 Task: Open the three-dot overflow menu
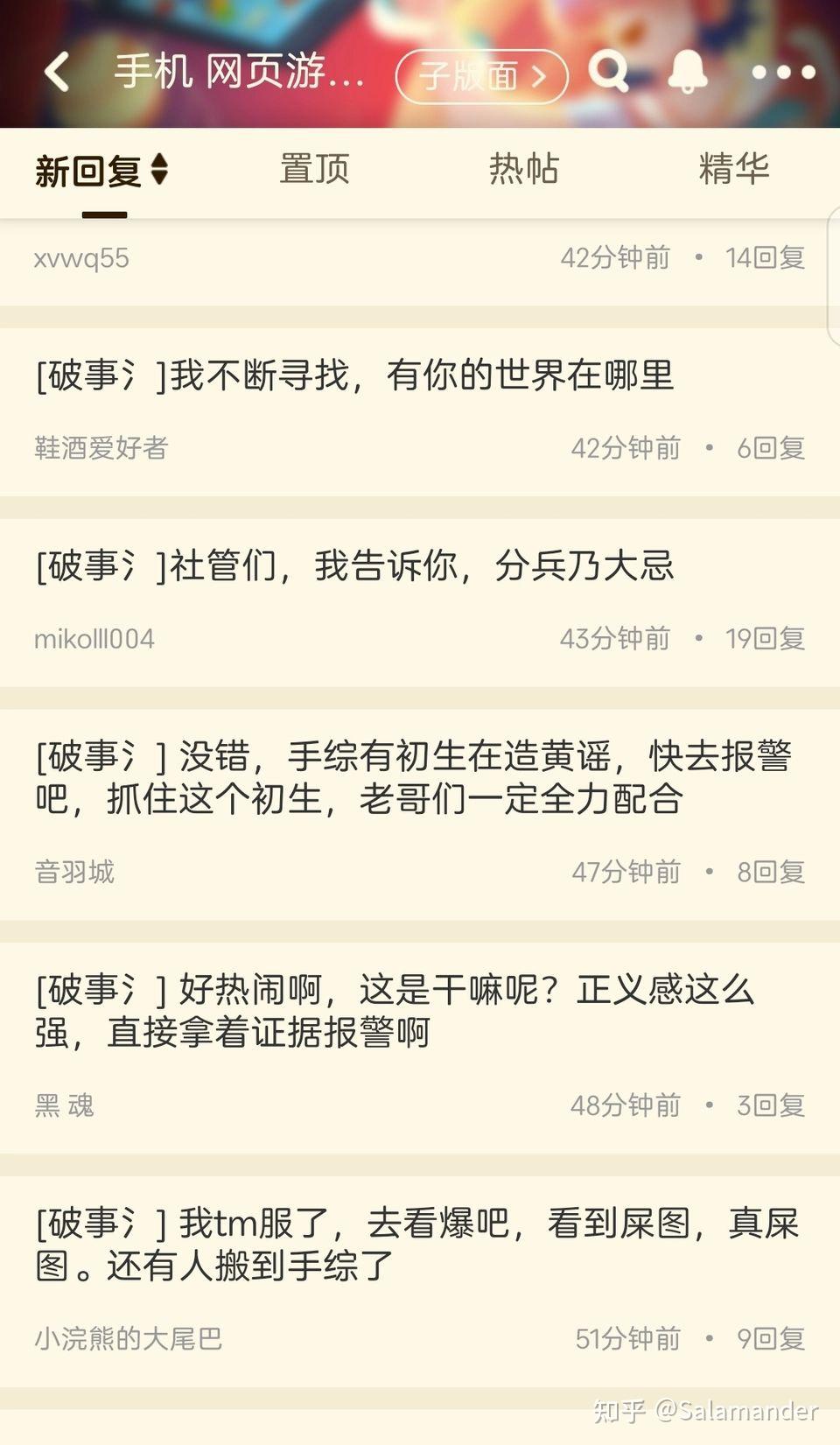click(784, 72)
